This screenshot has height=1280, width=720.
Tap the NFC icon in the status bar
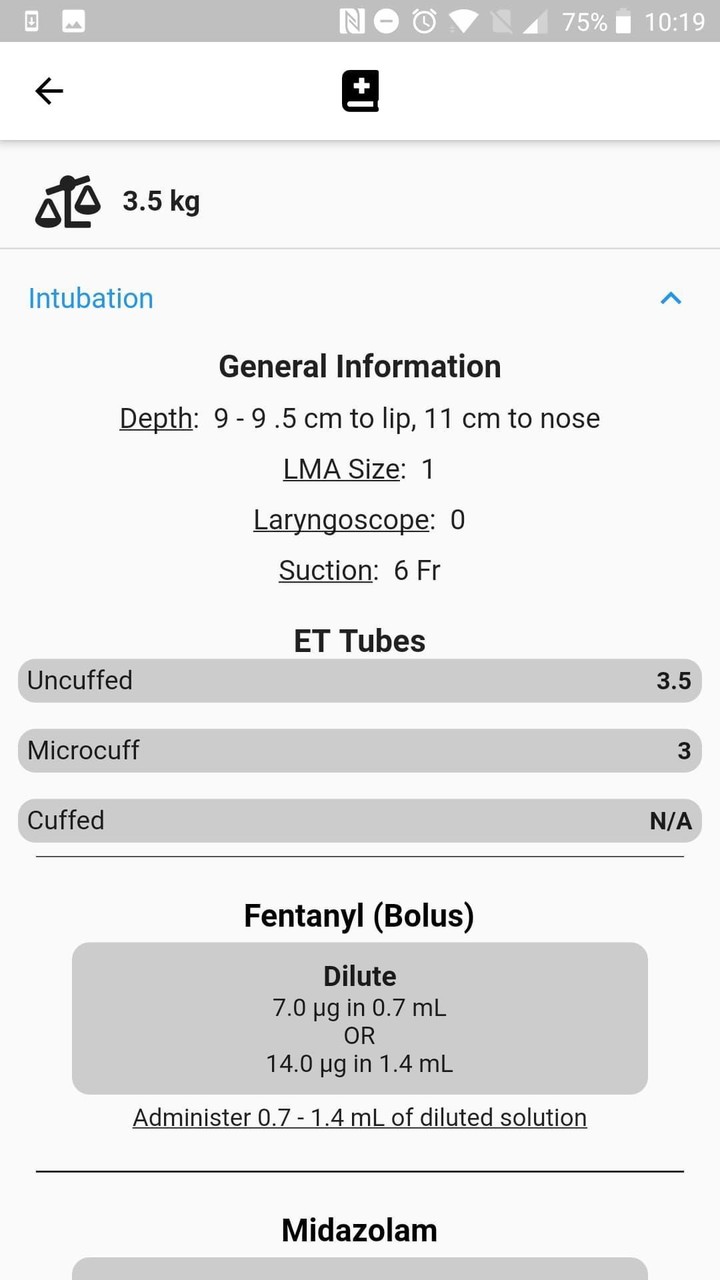click(x=352, y=20)
